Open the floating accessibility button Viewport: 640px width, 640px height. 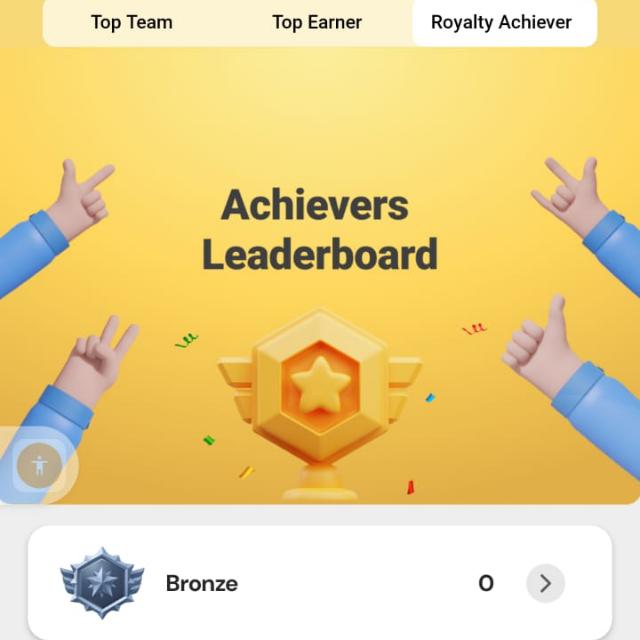pyautogui.click(x=40, y=465)
